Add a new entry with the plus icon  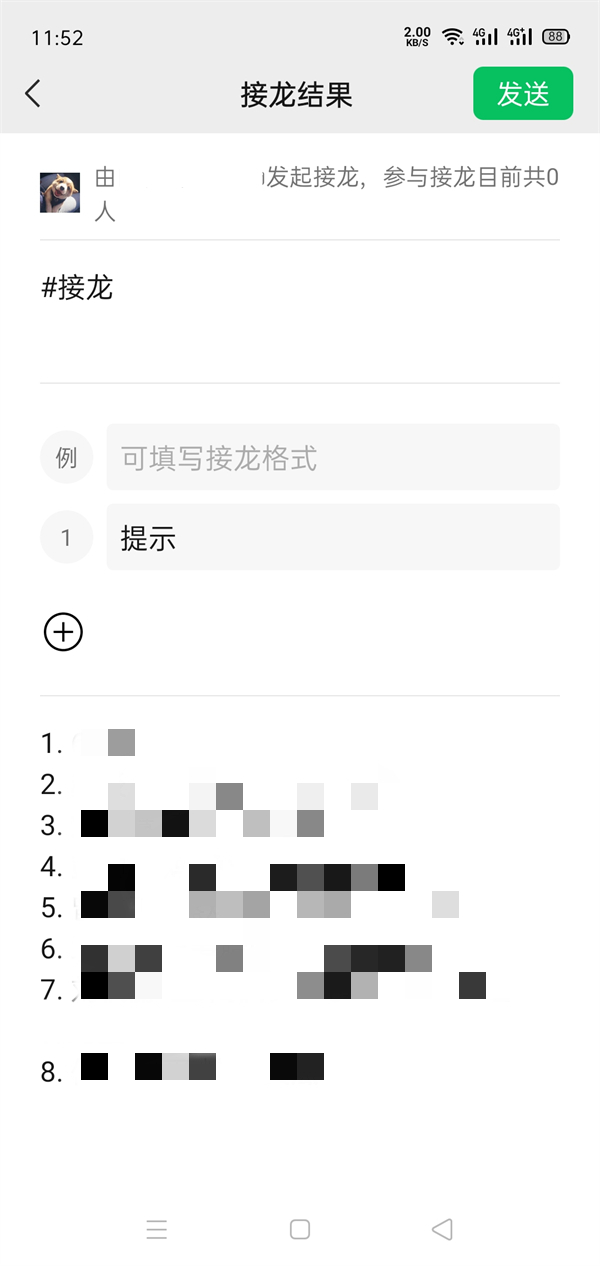tap(63, 632)
